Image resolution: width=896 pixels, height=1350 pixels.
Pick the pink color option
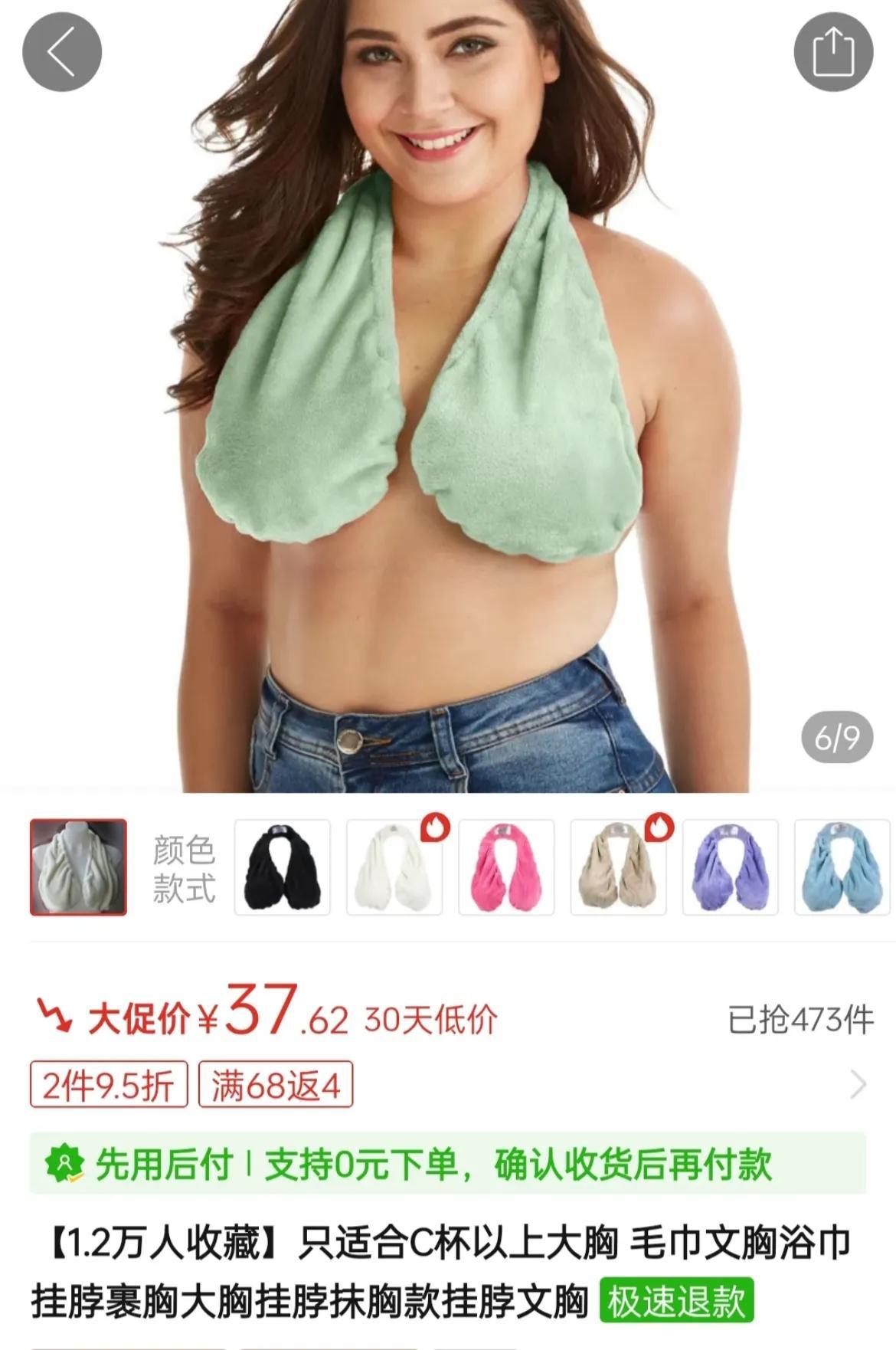pyautogui.click(x=505, y=867)
